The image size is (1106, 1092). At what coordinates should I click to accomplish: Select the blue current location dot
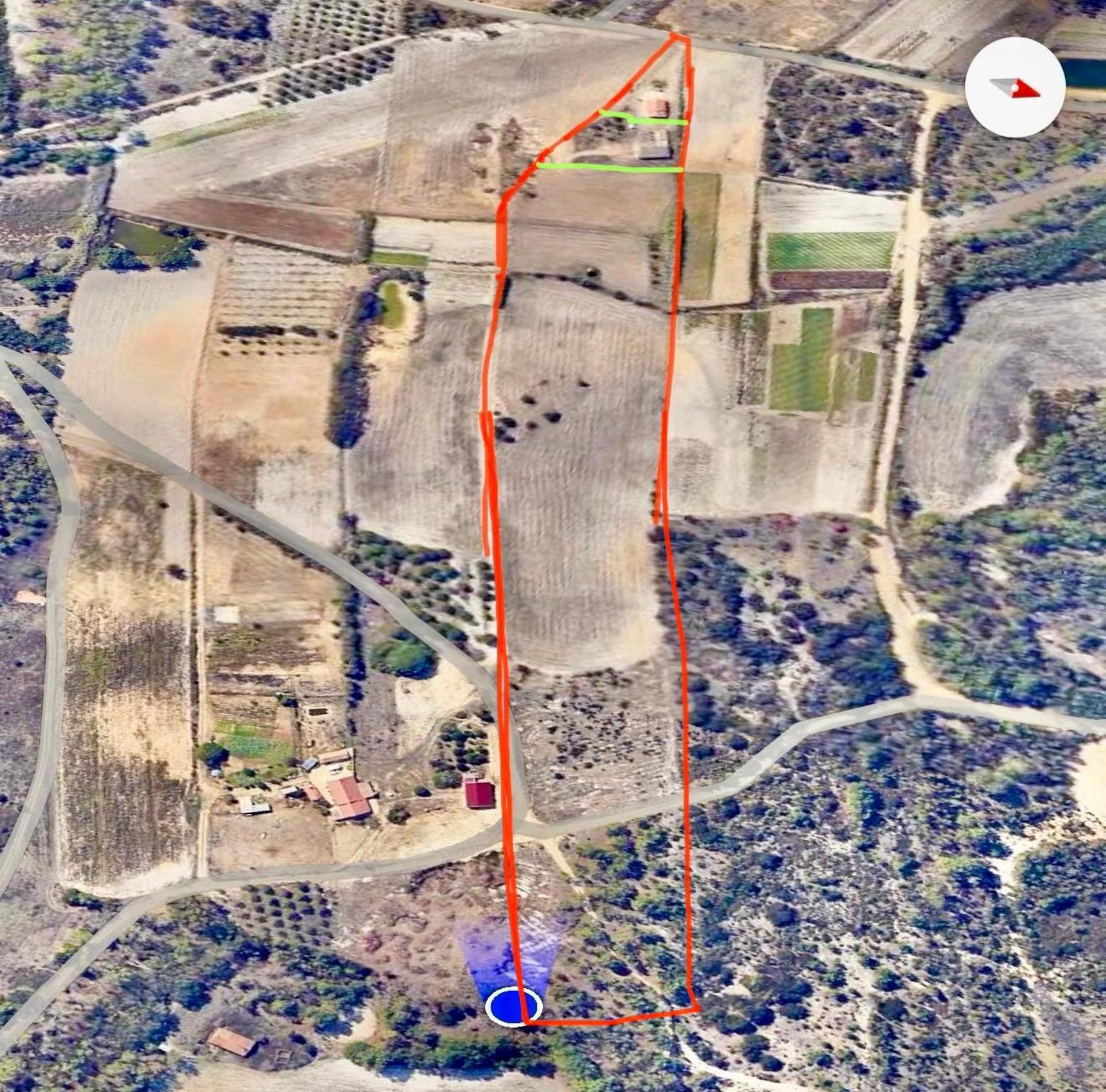(513, 1007)
